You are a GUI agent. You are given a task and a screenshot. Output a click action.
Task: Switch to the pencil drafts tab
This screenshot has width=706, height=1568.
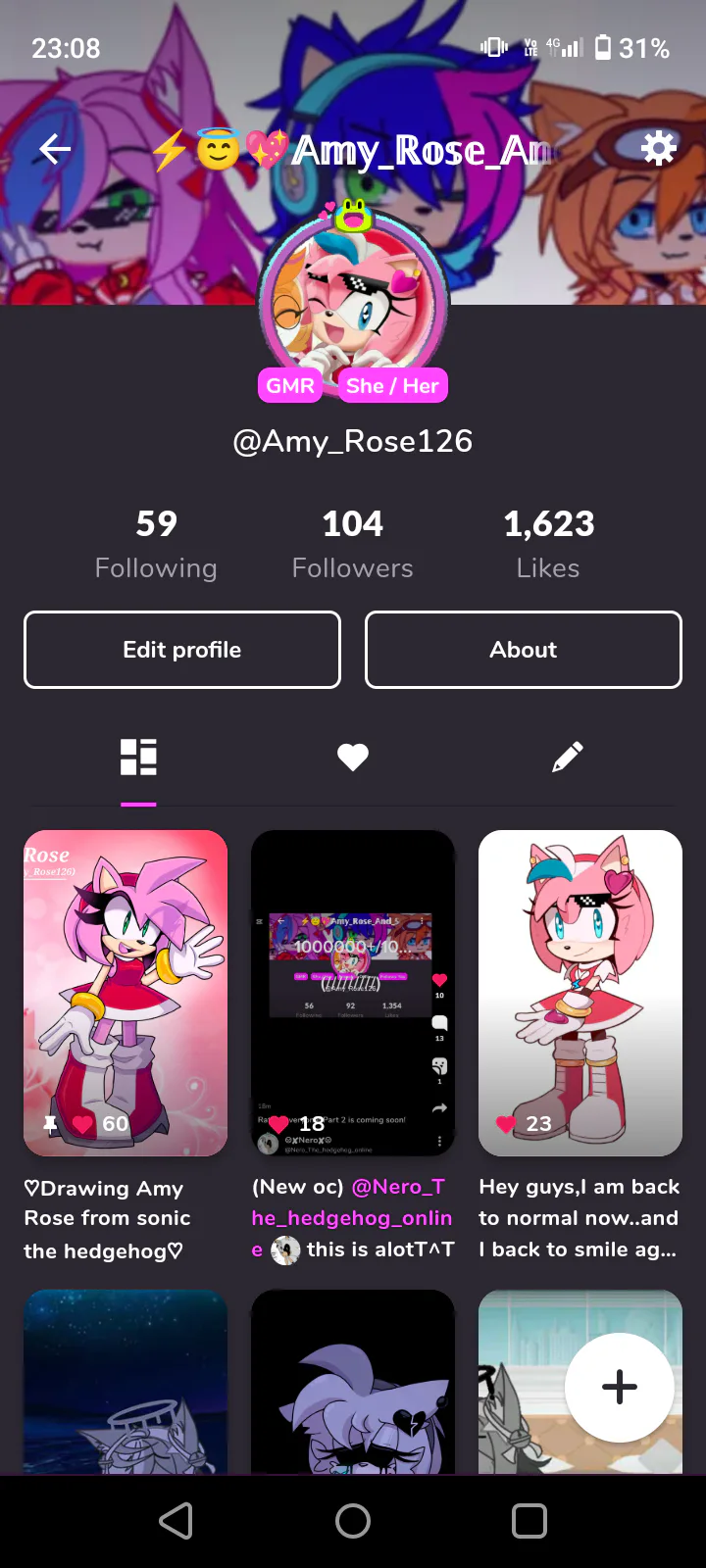point(567,757)
